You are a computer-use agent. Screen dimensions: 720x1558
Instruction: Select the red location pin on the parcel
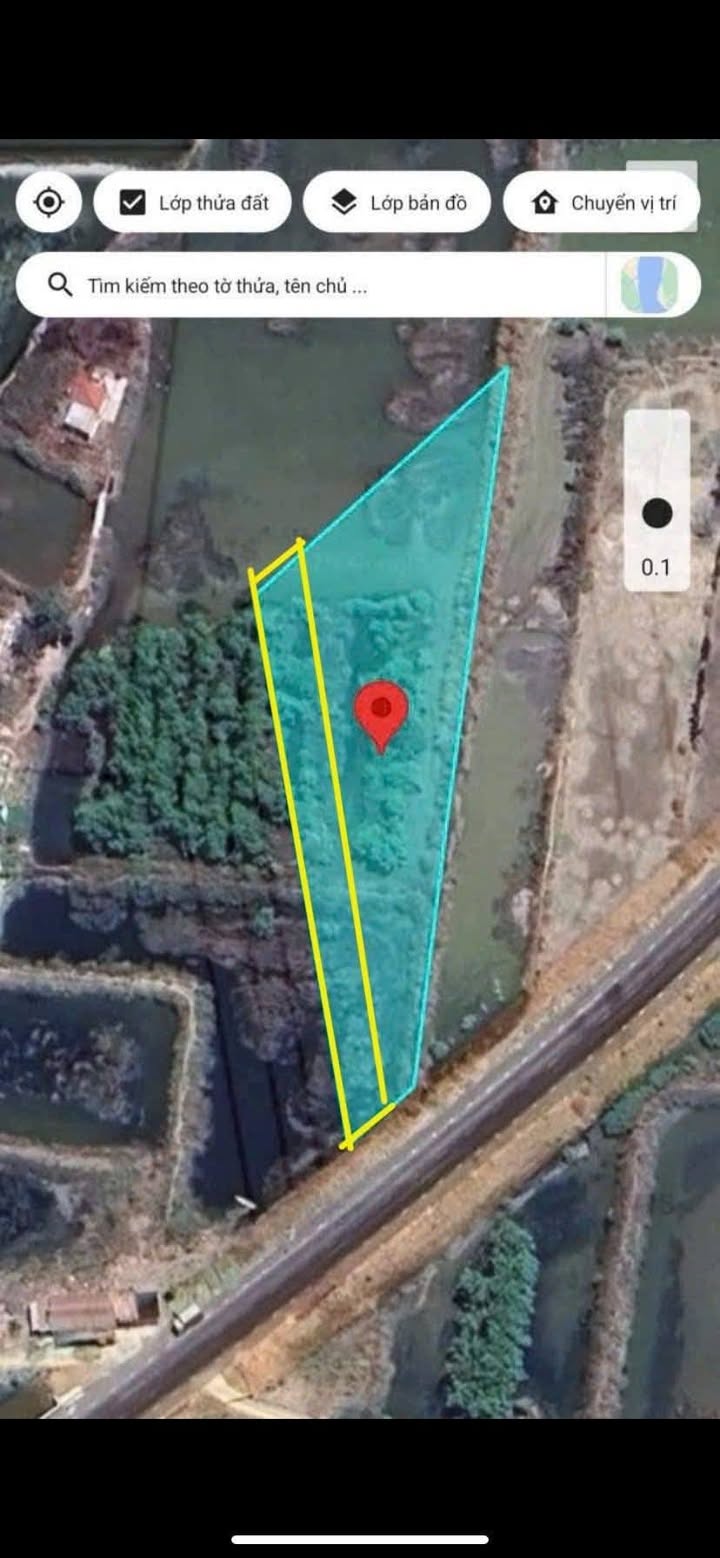pos(381,715)
